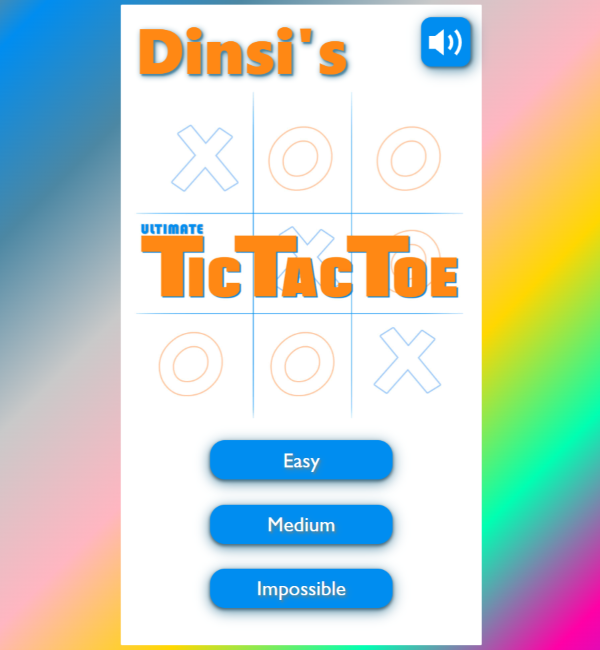Mute the game sound
The width and height of the screenshot is (600, 650).
446,43
